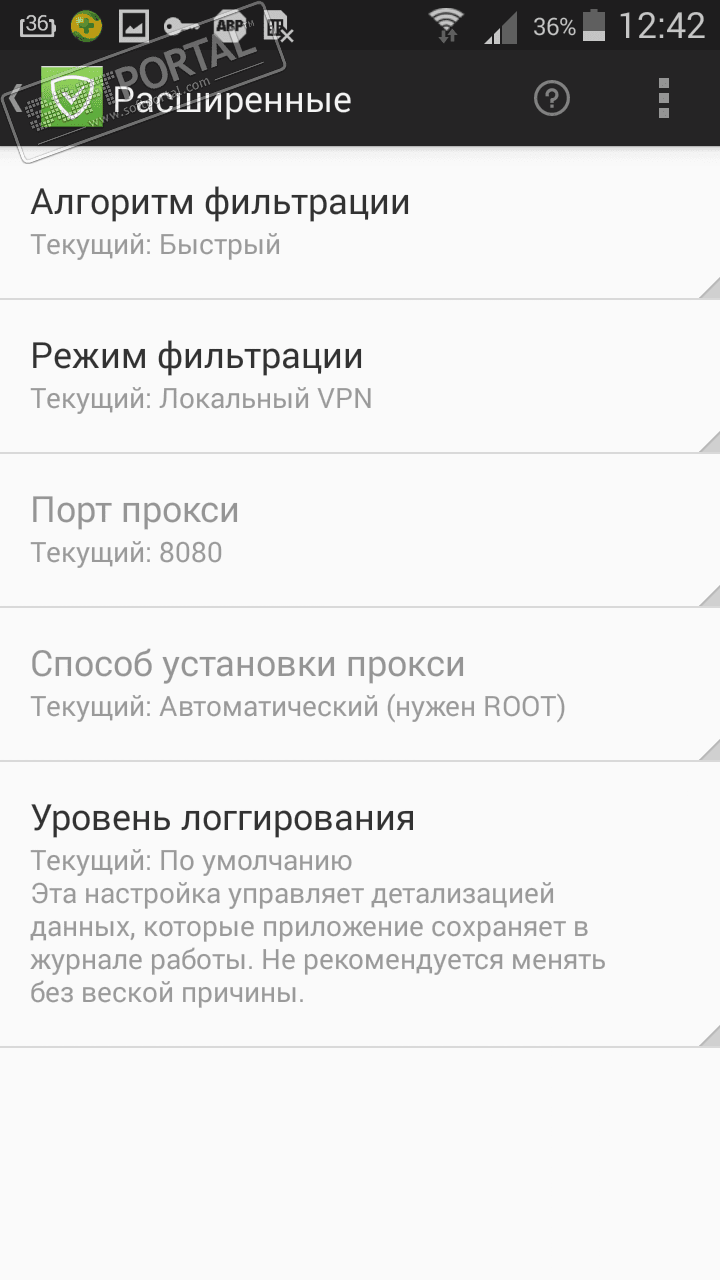The height and width of the screenshot is (1280, 720).
Task: Open the help question mark icon
Action: pos(551,98)
